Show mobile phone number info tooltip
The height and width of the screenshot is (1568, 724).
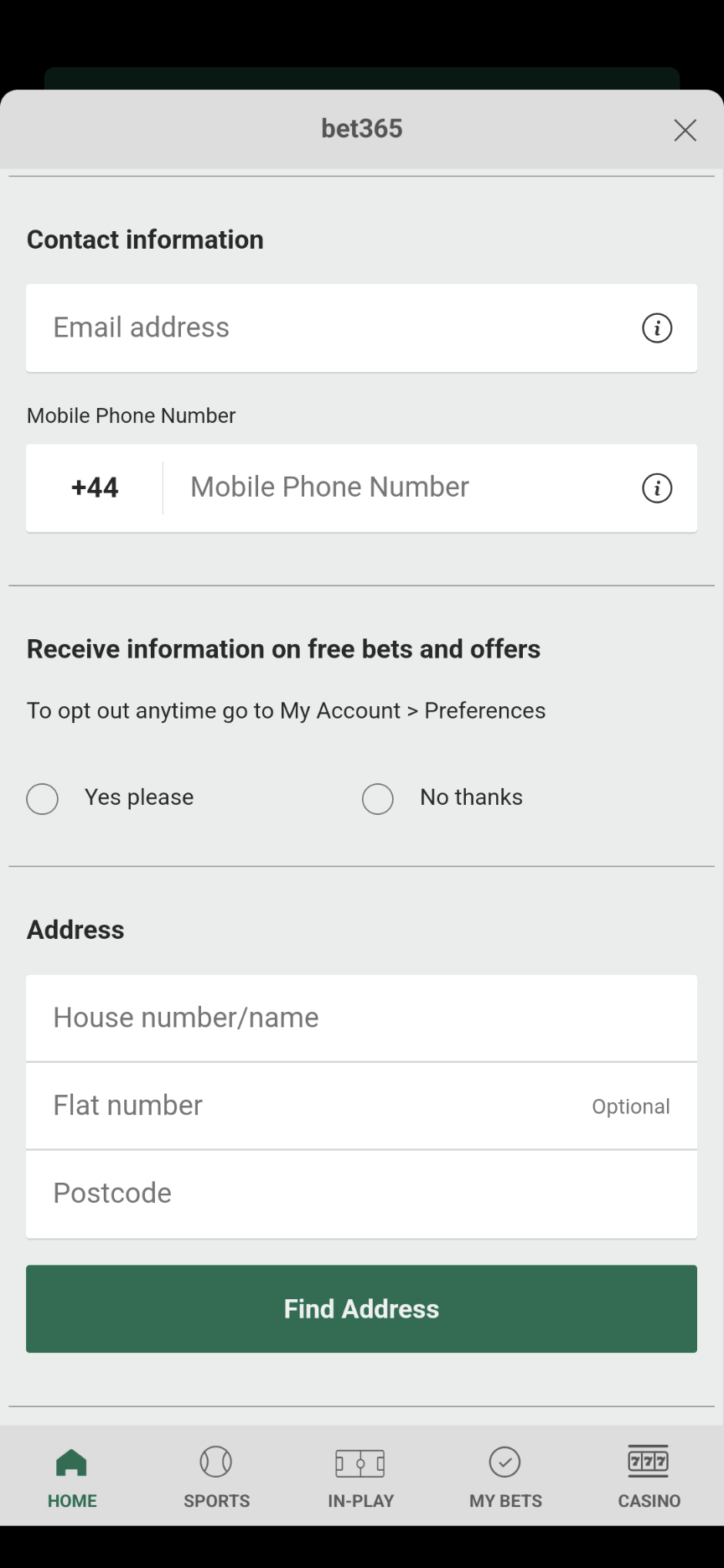[657, 487]
